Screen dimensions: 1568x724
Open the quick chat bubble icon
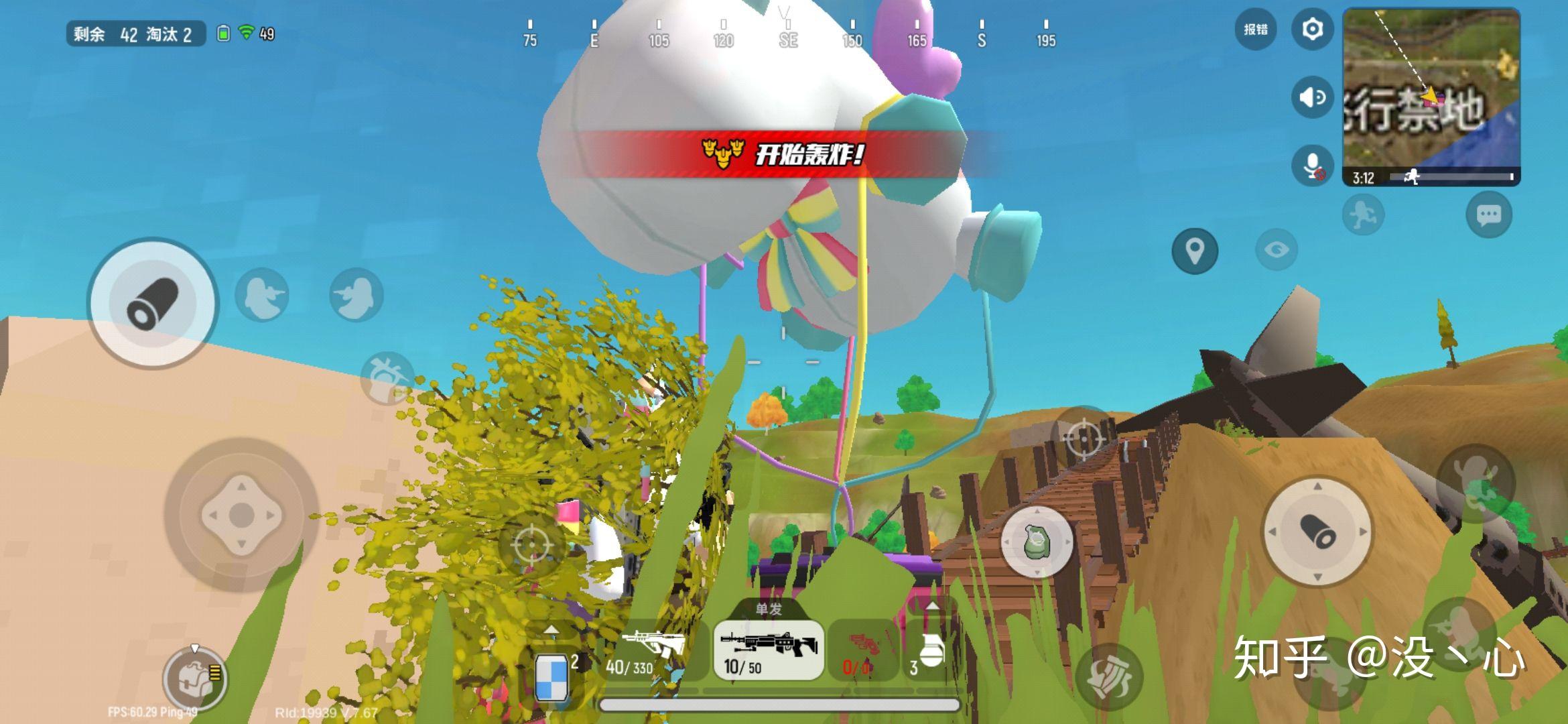click(1488, 215)
